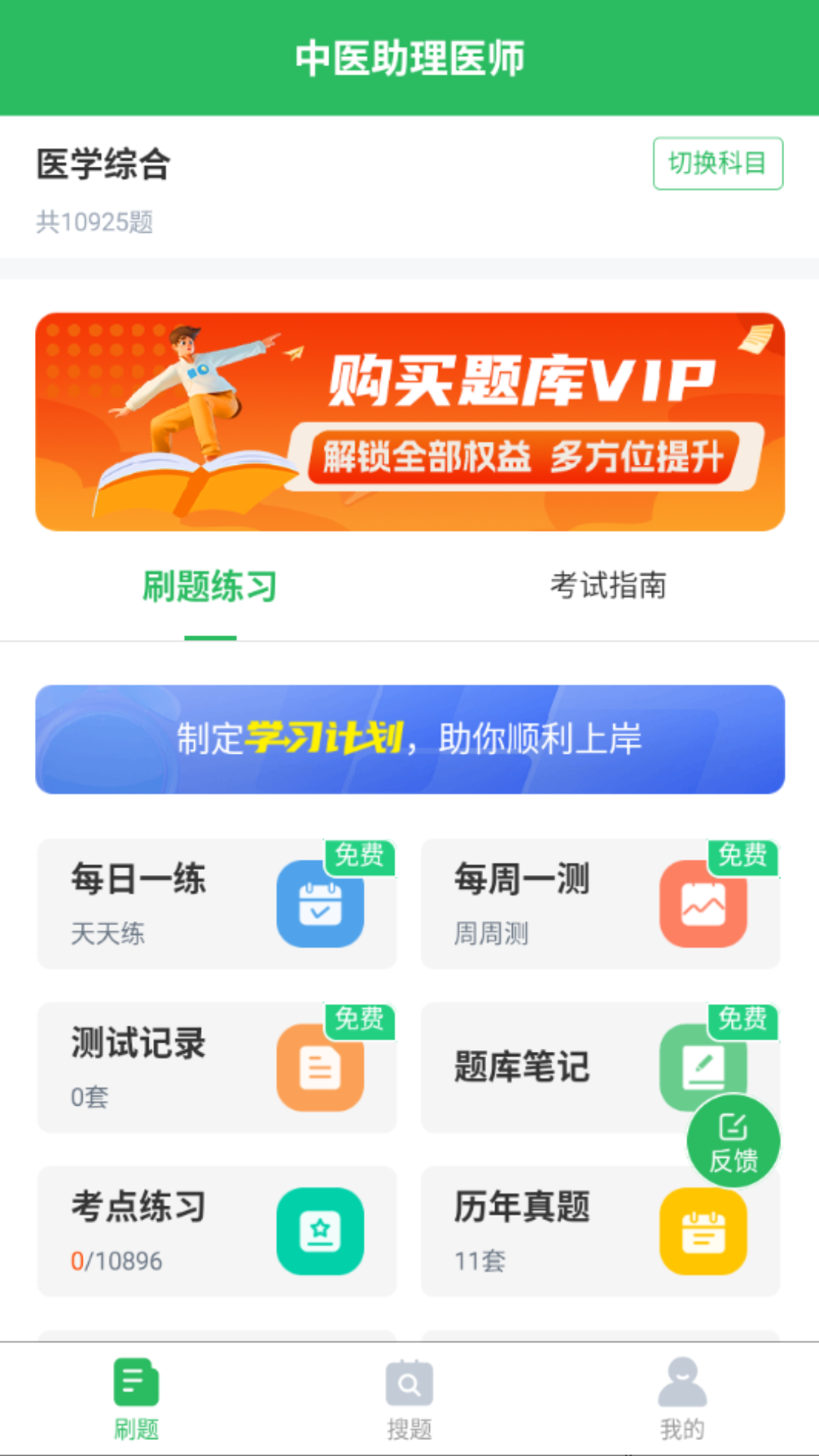Viewport: 819px width, 1456px height.
Task: Open the 每周一测 card
Action: click(x=600, y=903)
